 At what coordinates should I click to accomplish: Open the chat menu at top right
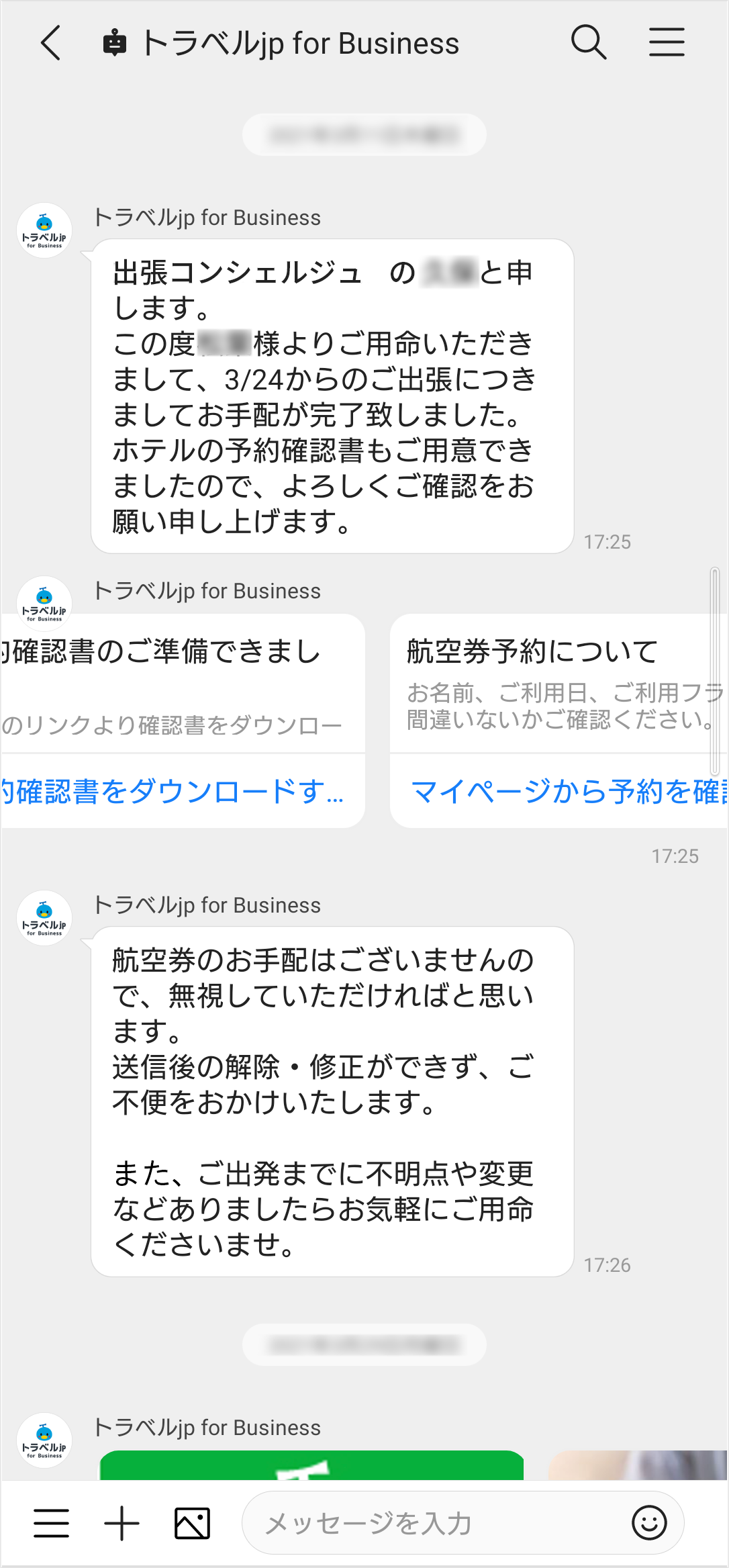[666, 43]
